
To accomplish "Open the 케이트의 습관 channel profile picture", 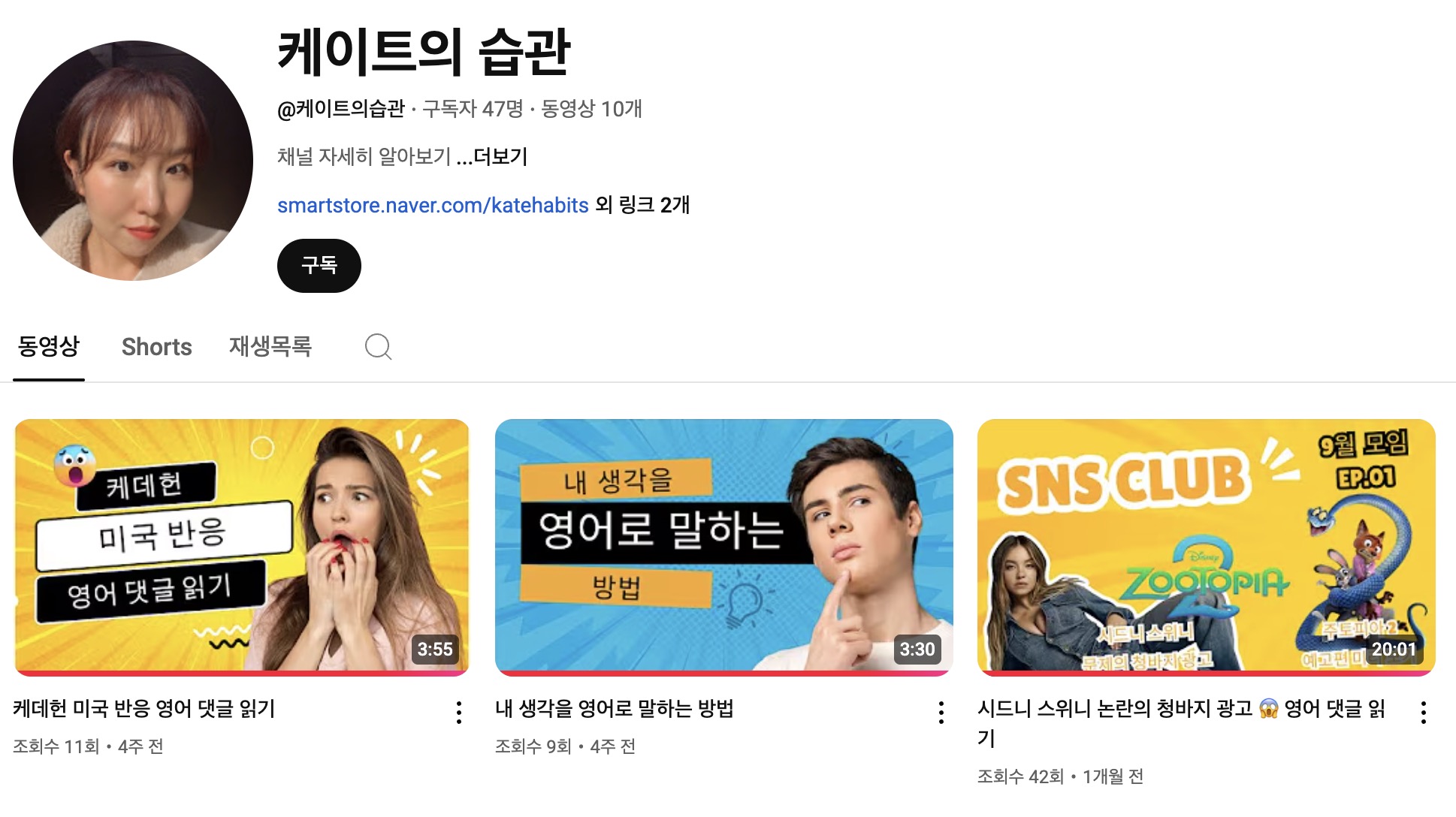I will [133, 161].
